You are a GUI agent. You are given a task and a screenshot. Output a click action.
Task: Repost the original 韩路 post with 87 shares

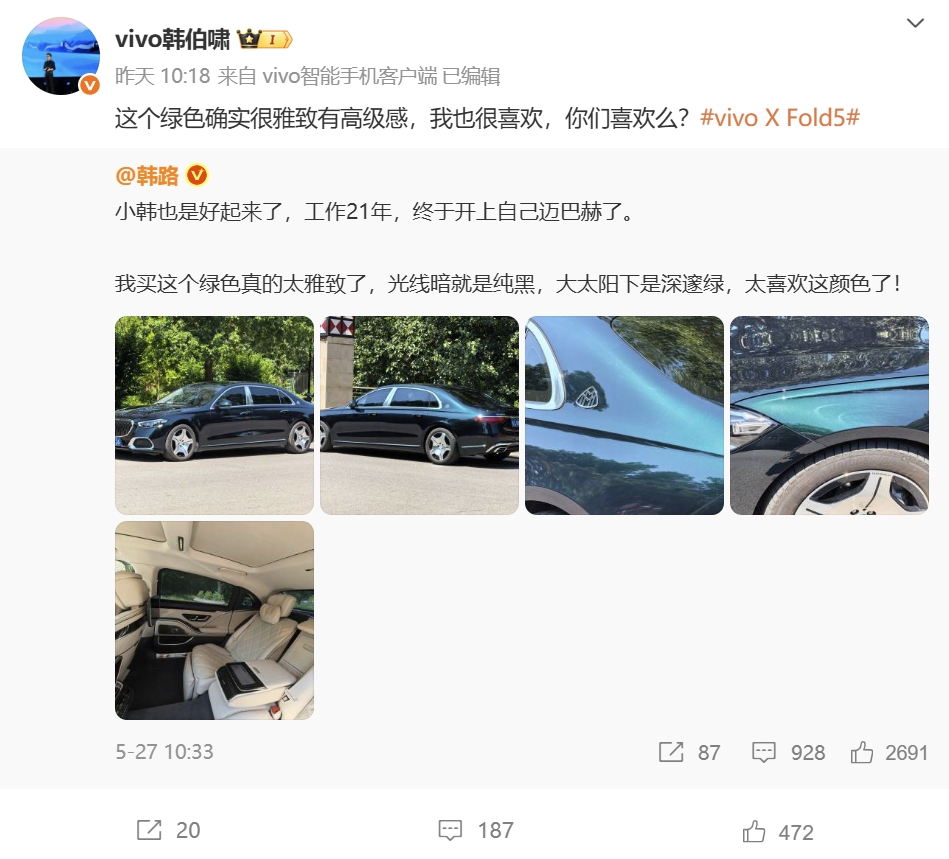point(690,752)
